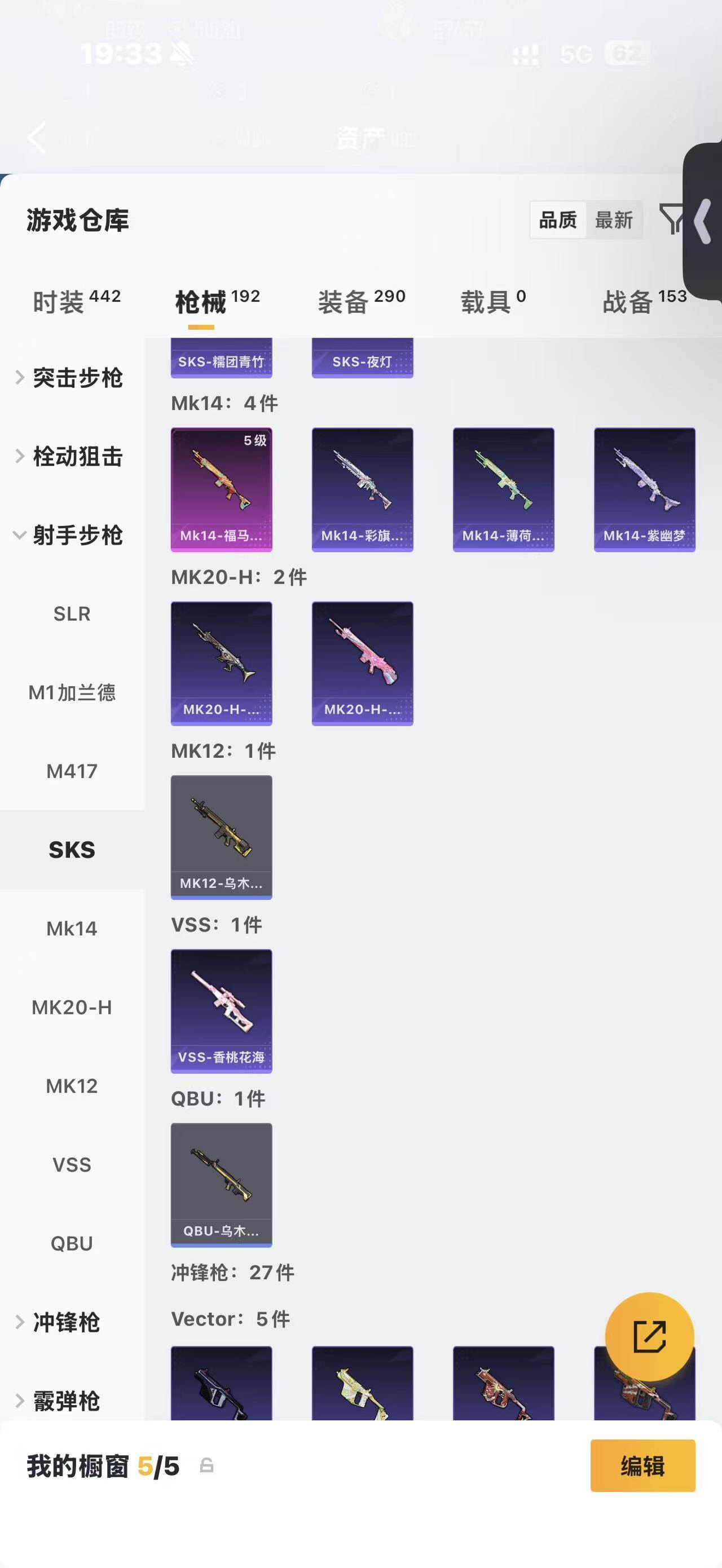This screenshot has width=722, height=1568.
Task: Tap the yellow share floating button
Action: click(649, 1337)
